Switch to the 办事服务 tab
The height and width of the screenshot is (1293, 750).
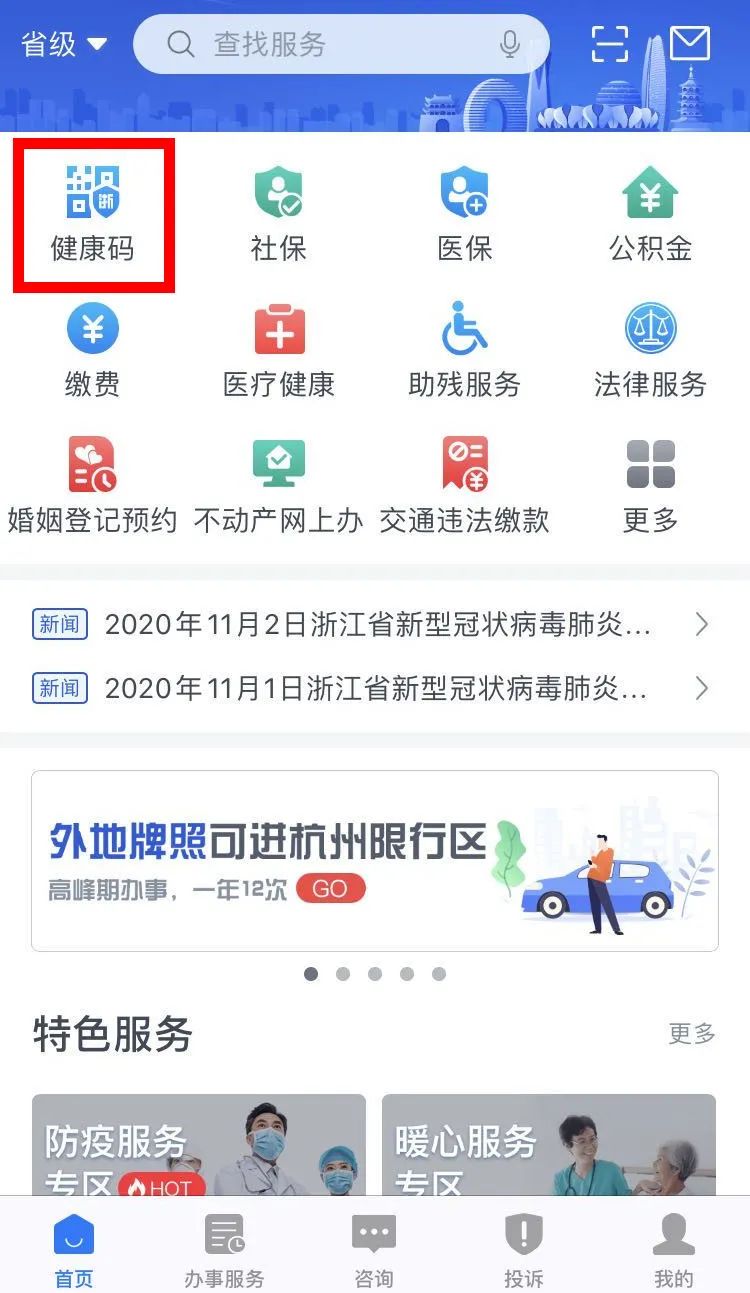point(224,1250)
